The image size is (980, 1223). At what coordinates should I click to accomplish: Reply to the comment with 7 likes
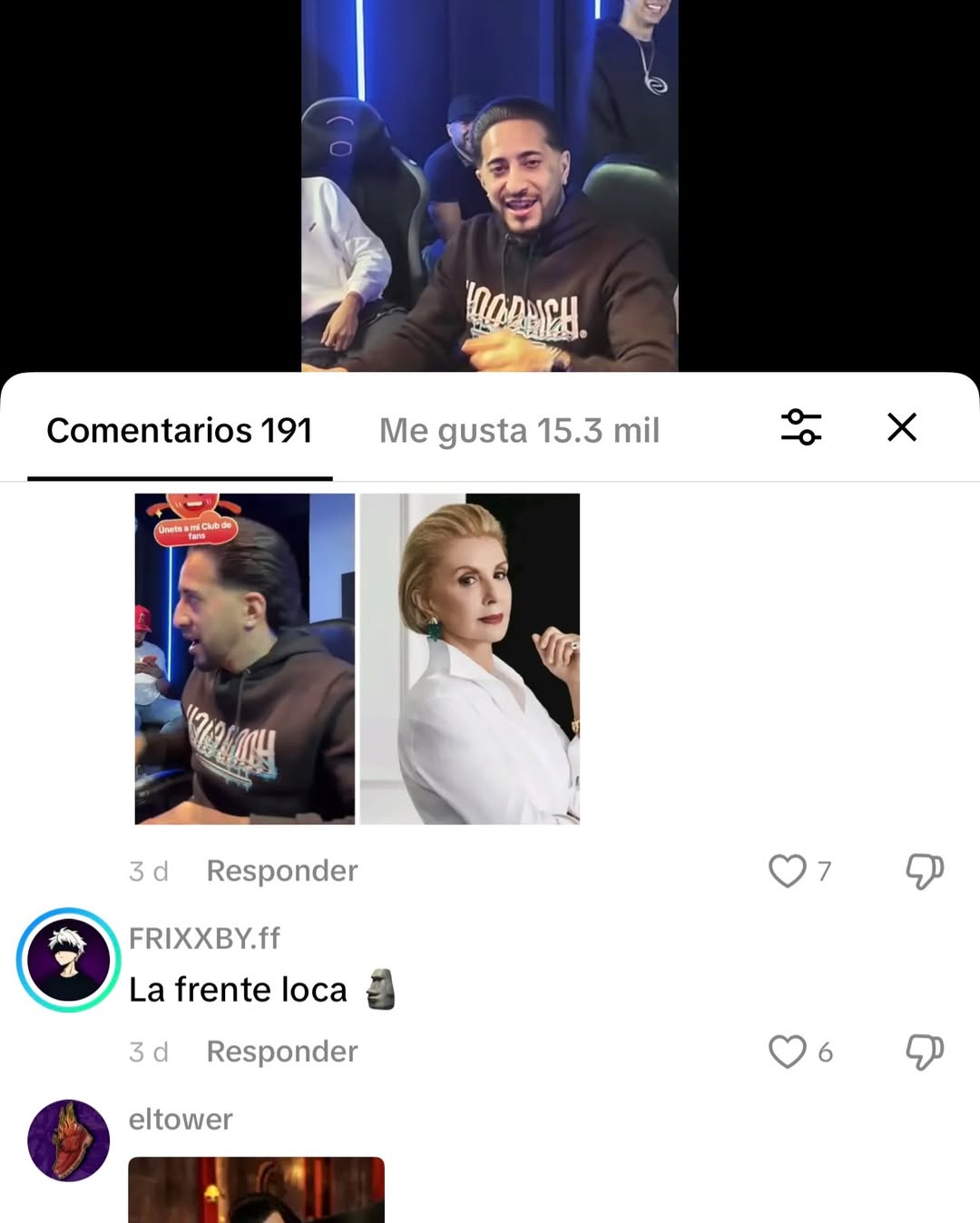tap(282, 871)
